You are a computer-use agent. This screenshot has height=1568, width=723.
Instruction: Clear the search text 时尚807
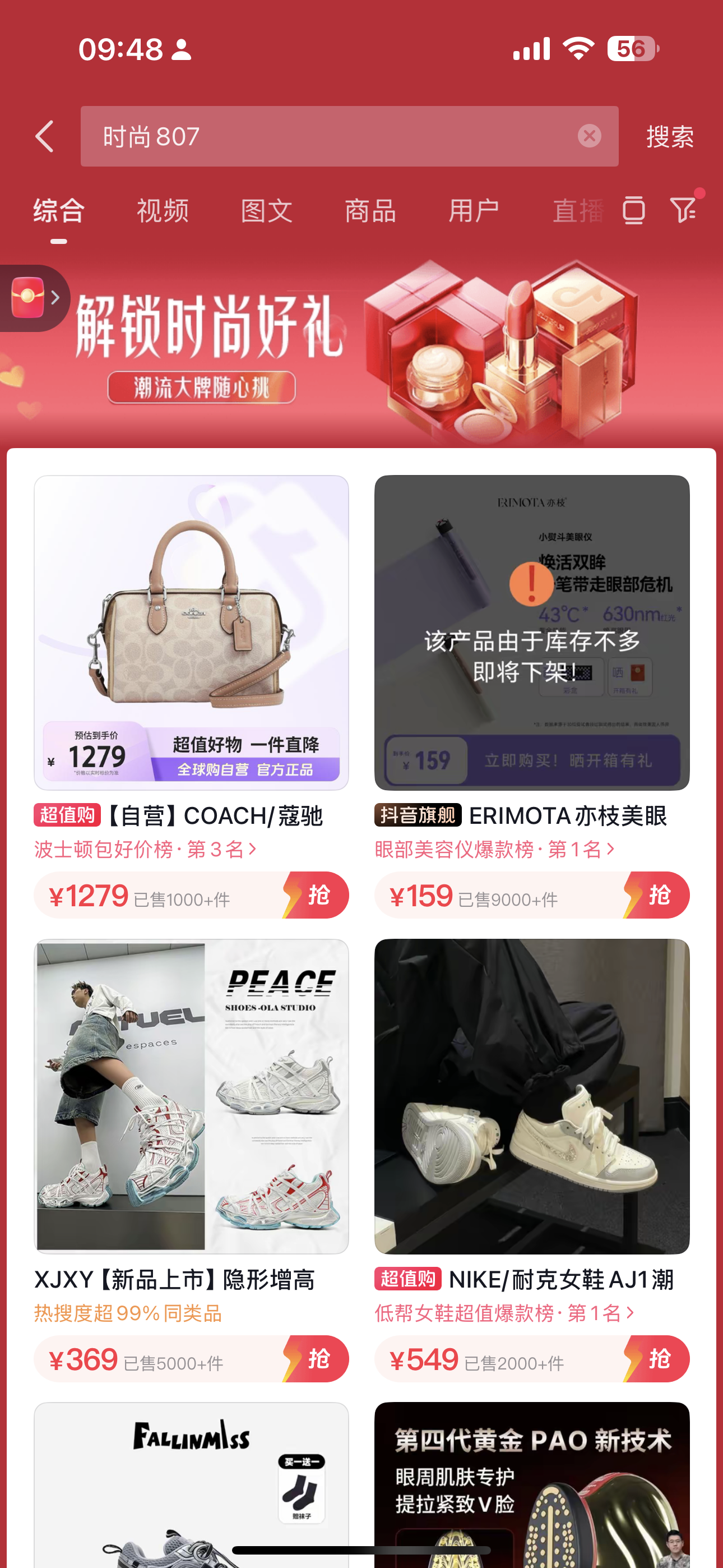point(588,136)
